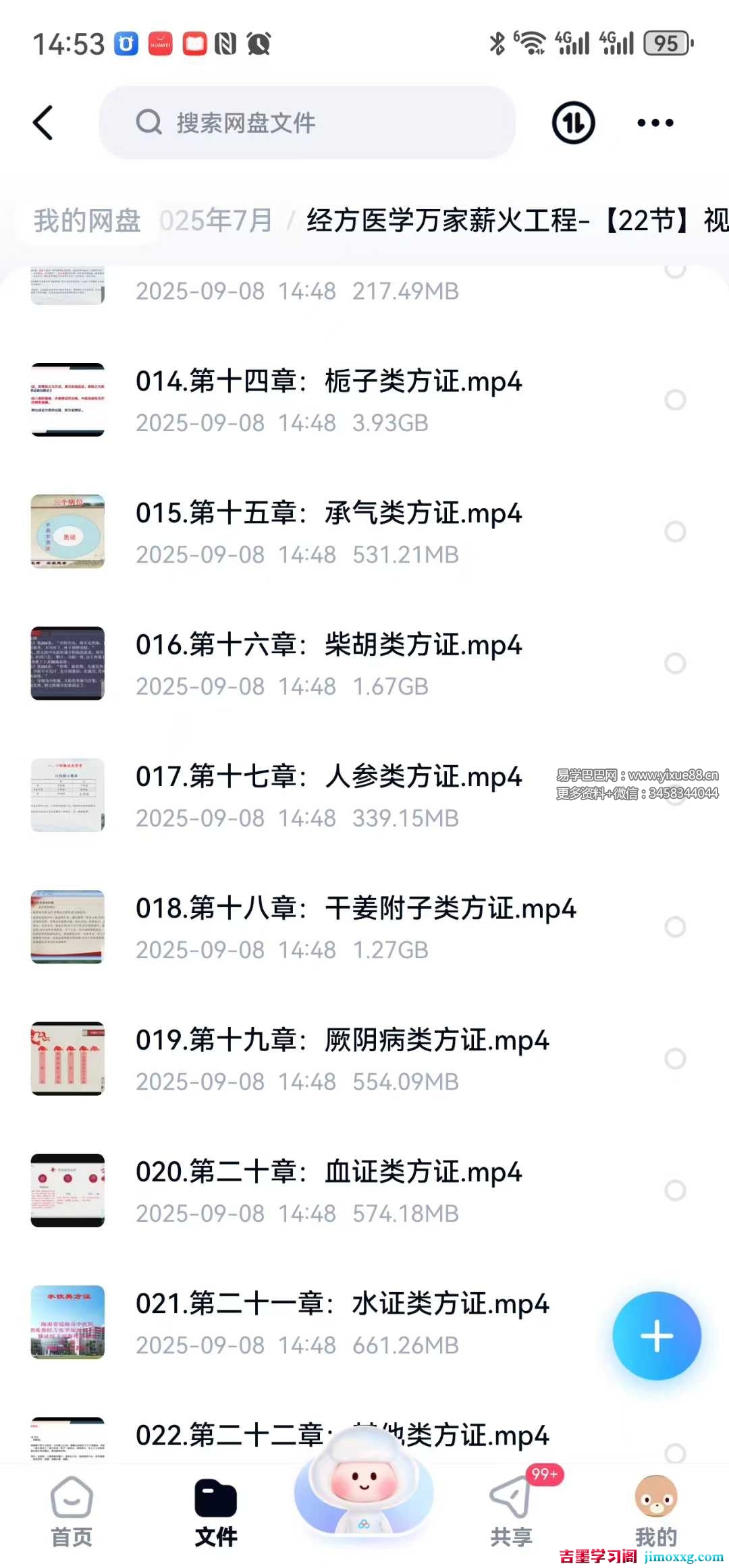This screenshot has height=1568, width=729.
Task: Select the checkbox for 015.第十五章：承气类方证.mp4
Action: pyautogui.click(x=675, y=532)
